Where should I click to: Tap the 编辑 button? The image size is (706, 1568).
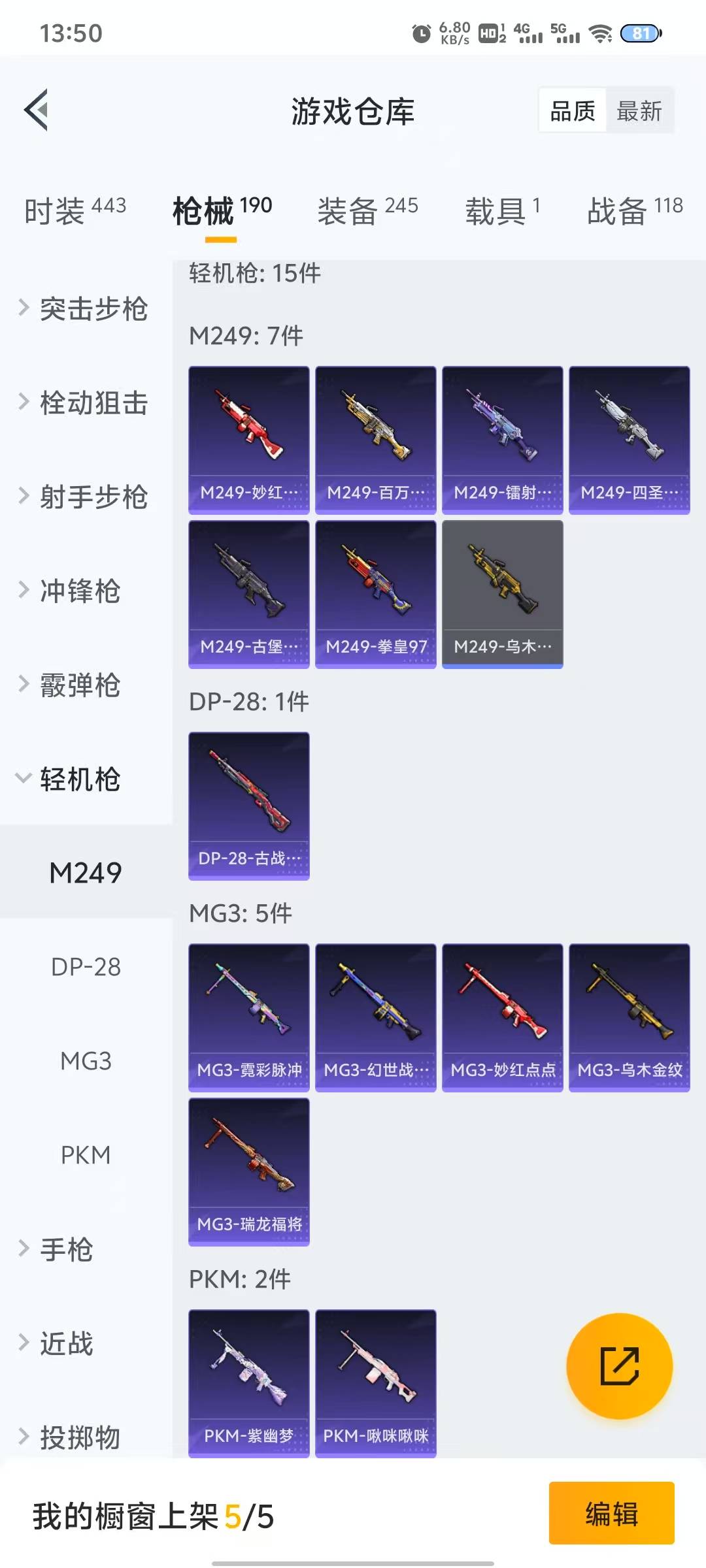pos(611,1513)
